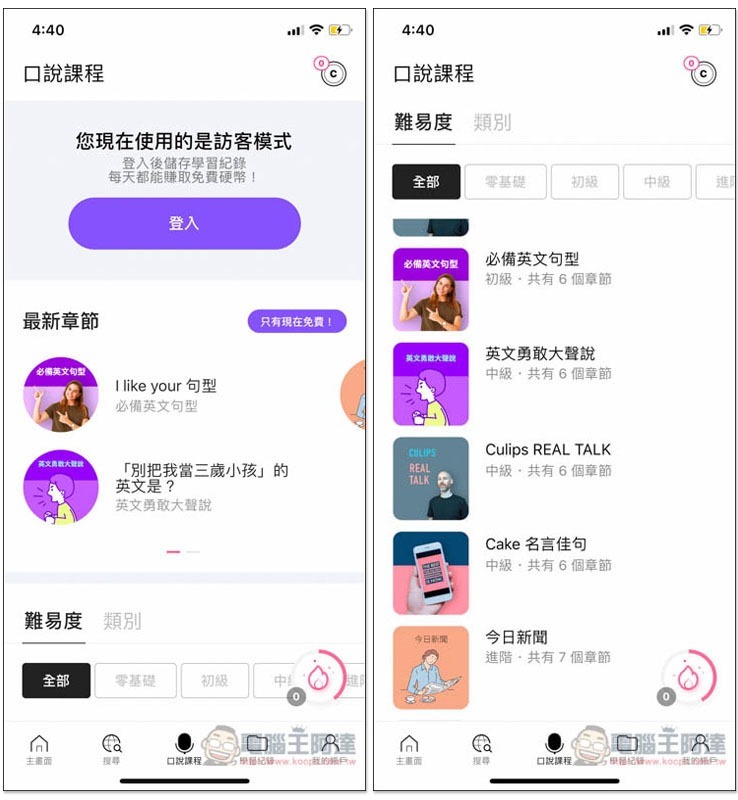This screenshot has width=738, height=800.
Task: Open the I like your 句型 chapter
Action: pyautogui.click(x=165, y=394)
